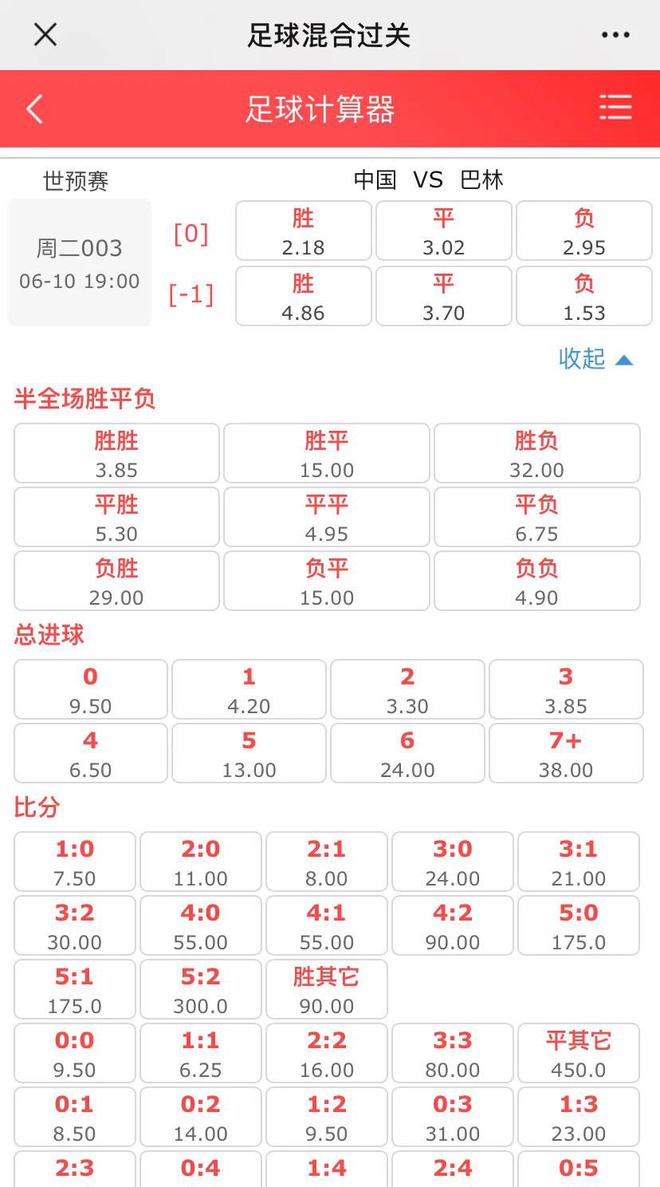
Task: Select 平其它 at 450.0 odds
Action: click(x=578, y=1054)
